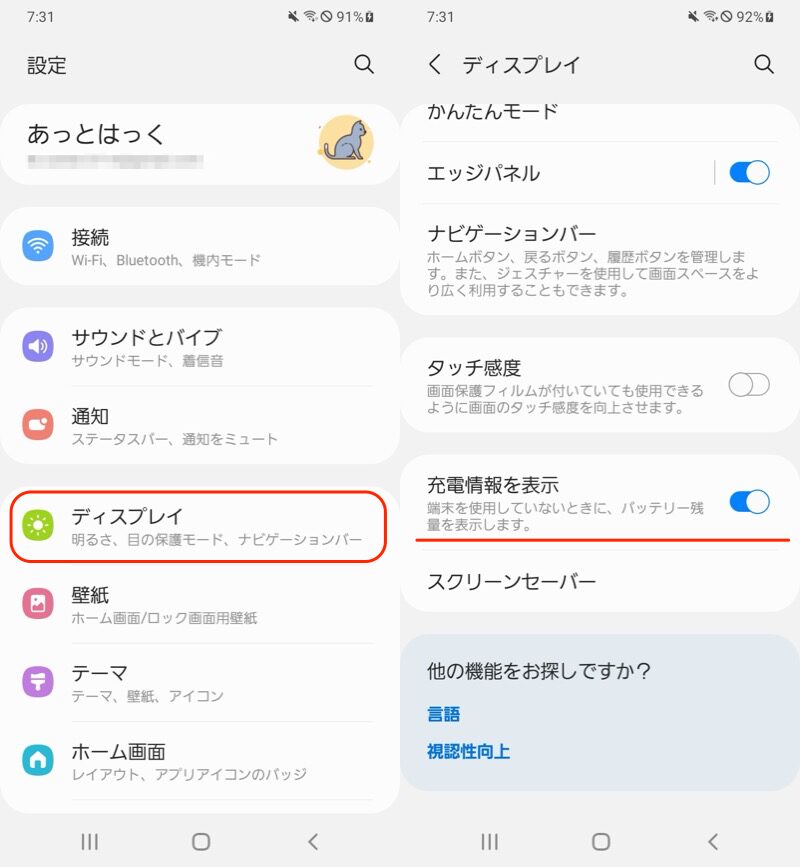800x867 pixels.
Task: Open search on the 設定 screen
Action: click(x=364, y=65)
